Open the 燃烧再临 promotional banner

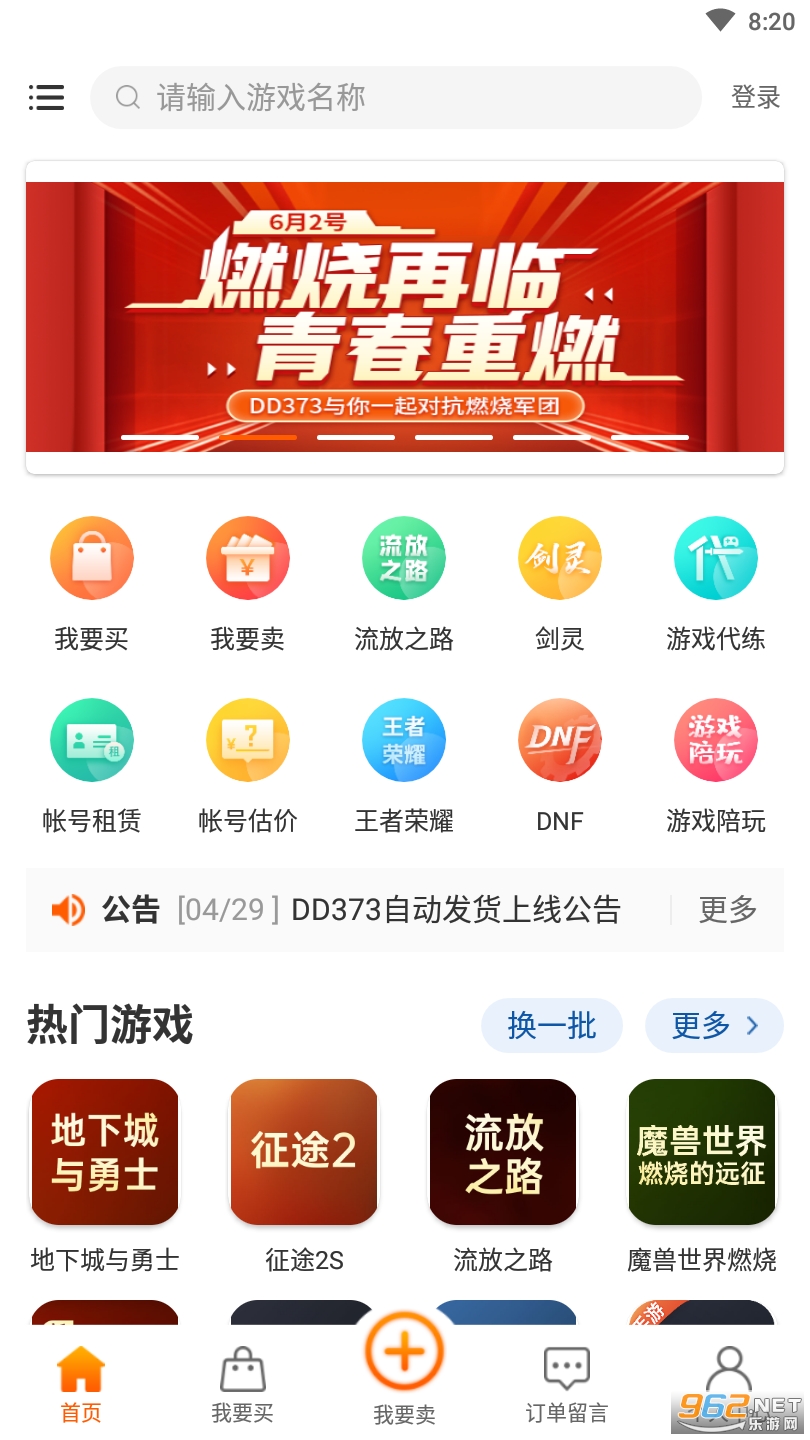pyautogui.click(x=405, y=316)
